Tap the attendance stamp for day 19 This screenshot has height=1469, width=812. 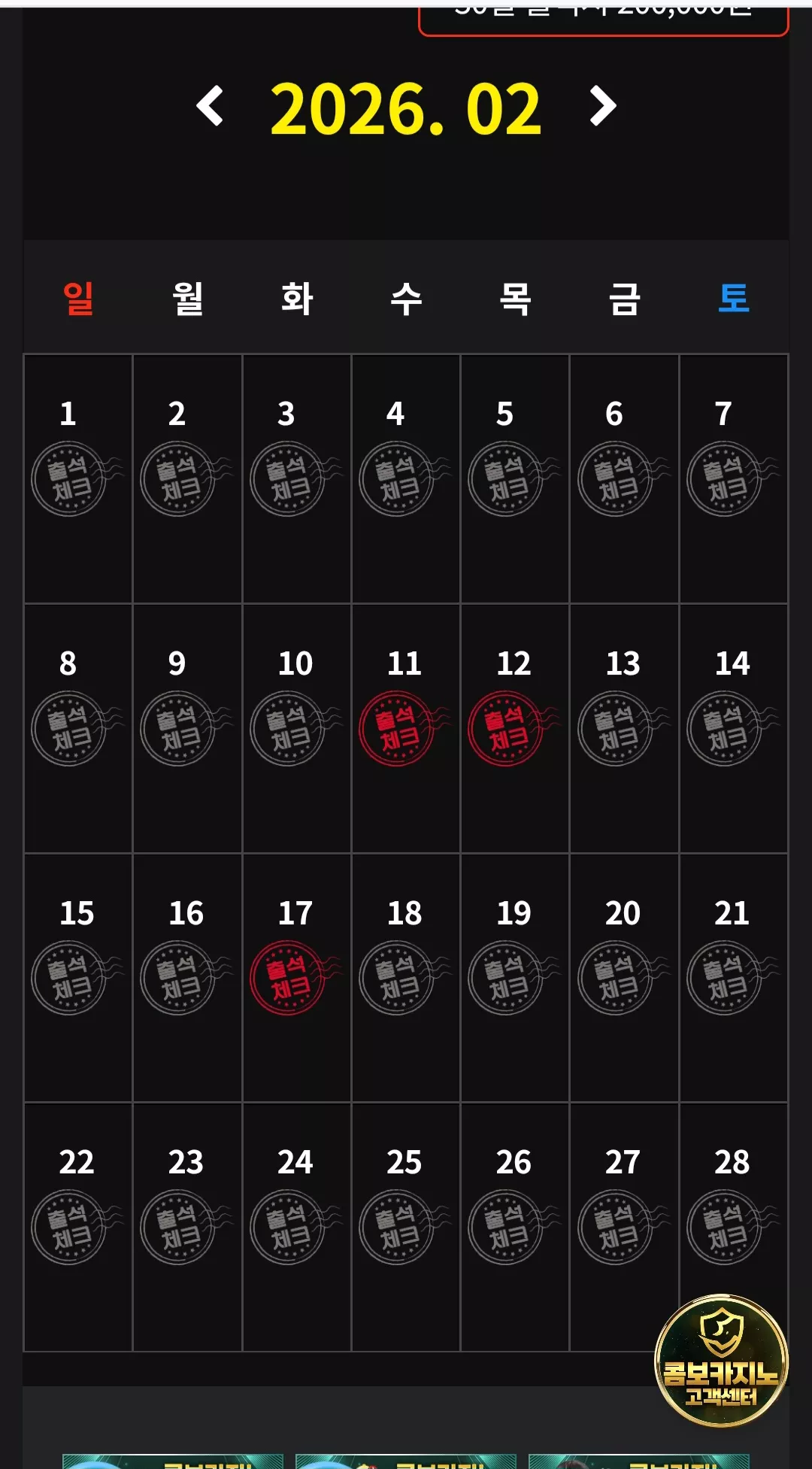coord(514,978)
